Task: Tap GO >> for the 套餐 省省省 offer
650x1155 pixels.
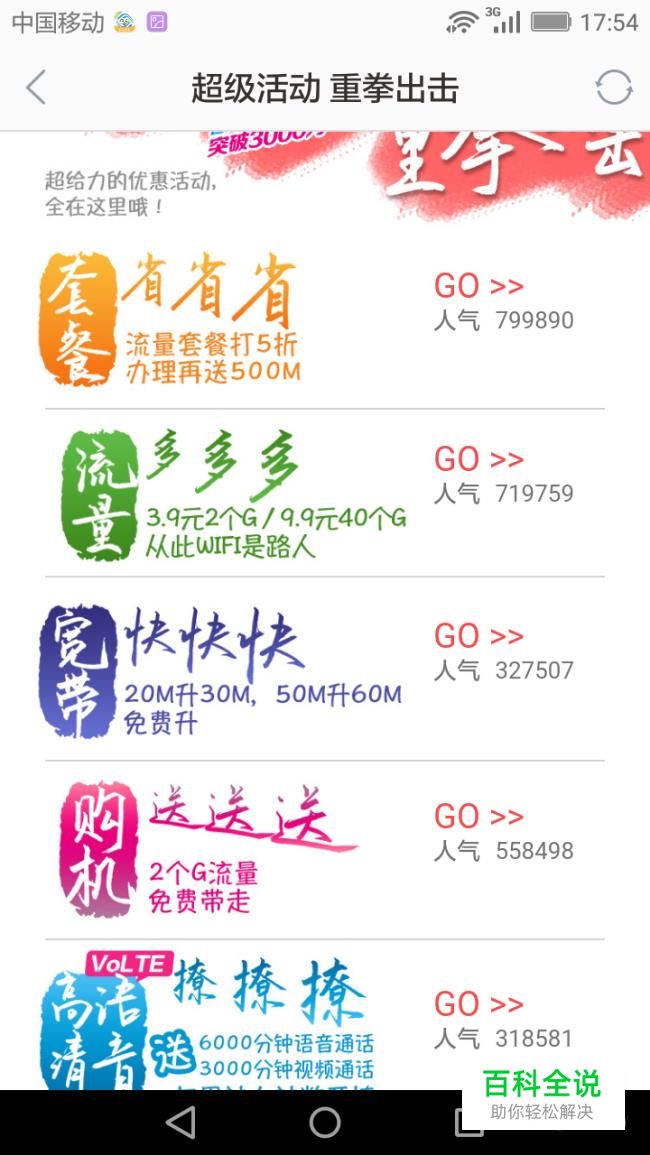Action: coord(479,286)
